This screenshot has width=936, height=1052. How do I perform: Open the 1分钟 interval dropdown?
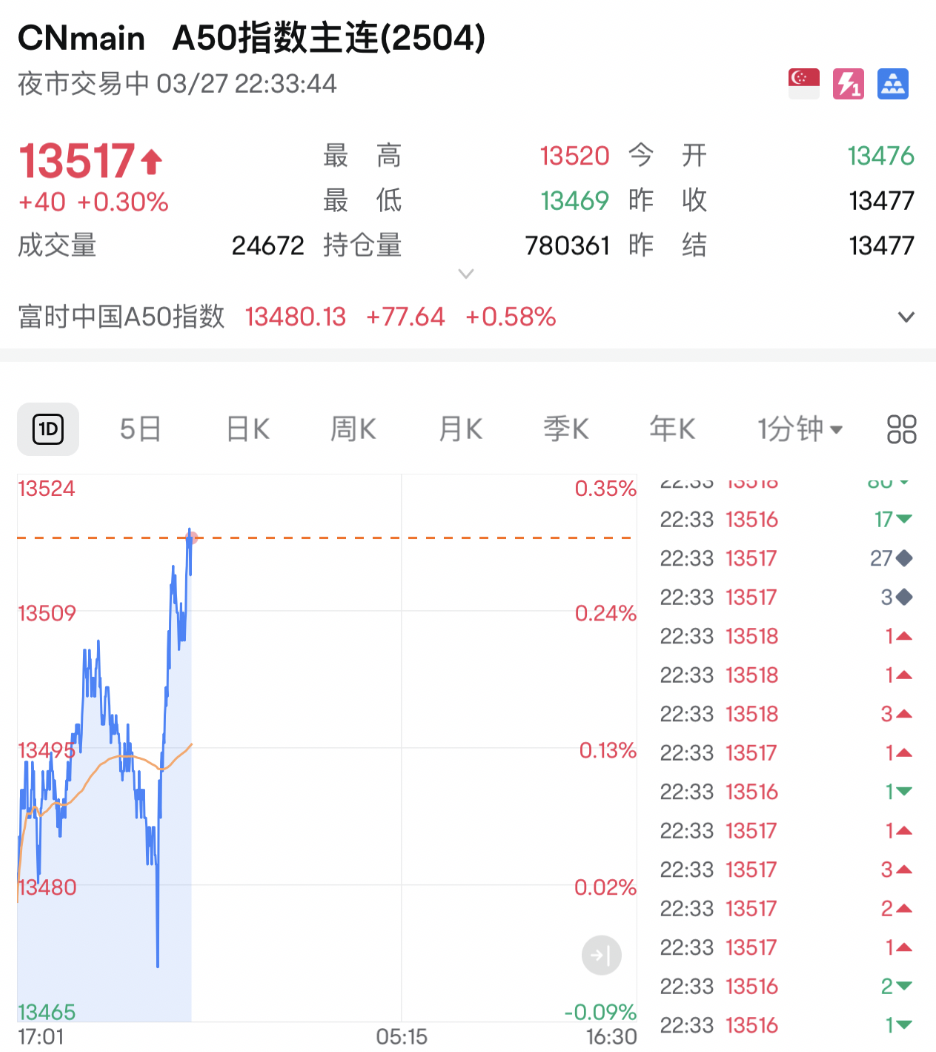800,430
